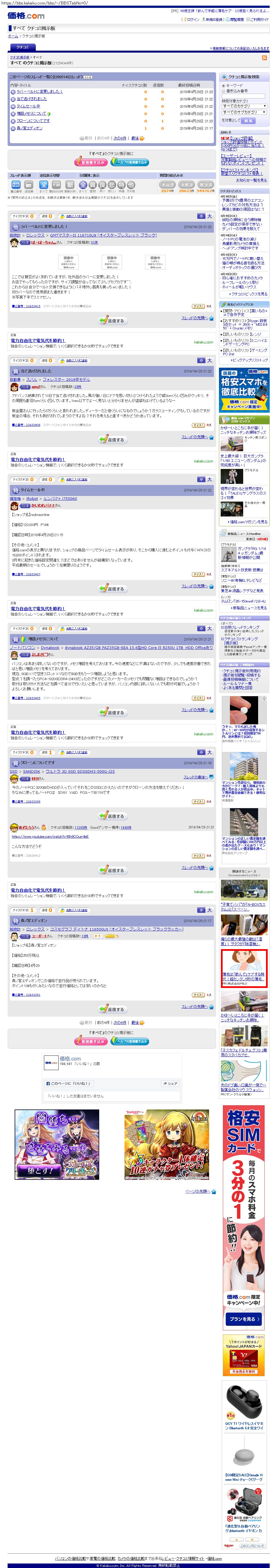Viewport: 277px width, 1568px height.
Task: Open the RSS feed icon
Action: point(264,58)
